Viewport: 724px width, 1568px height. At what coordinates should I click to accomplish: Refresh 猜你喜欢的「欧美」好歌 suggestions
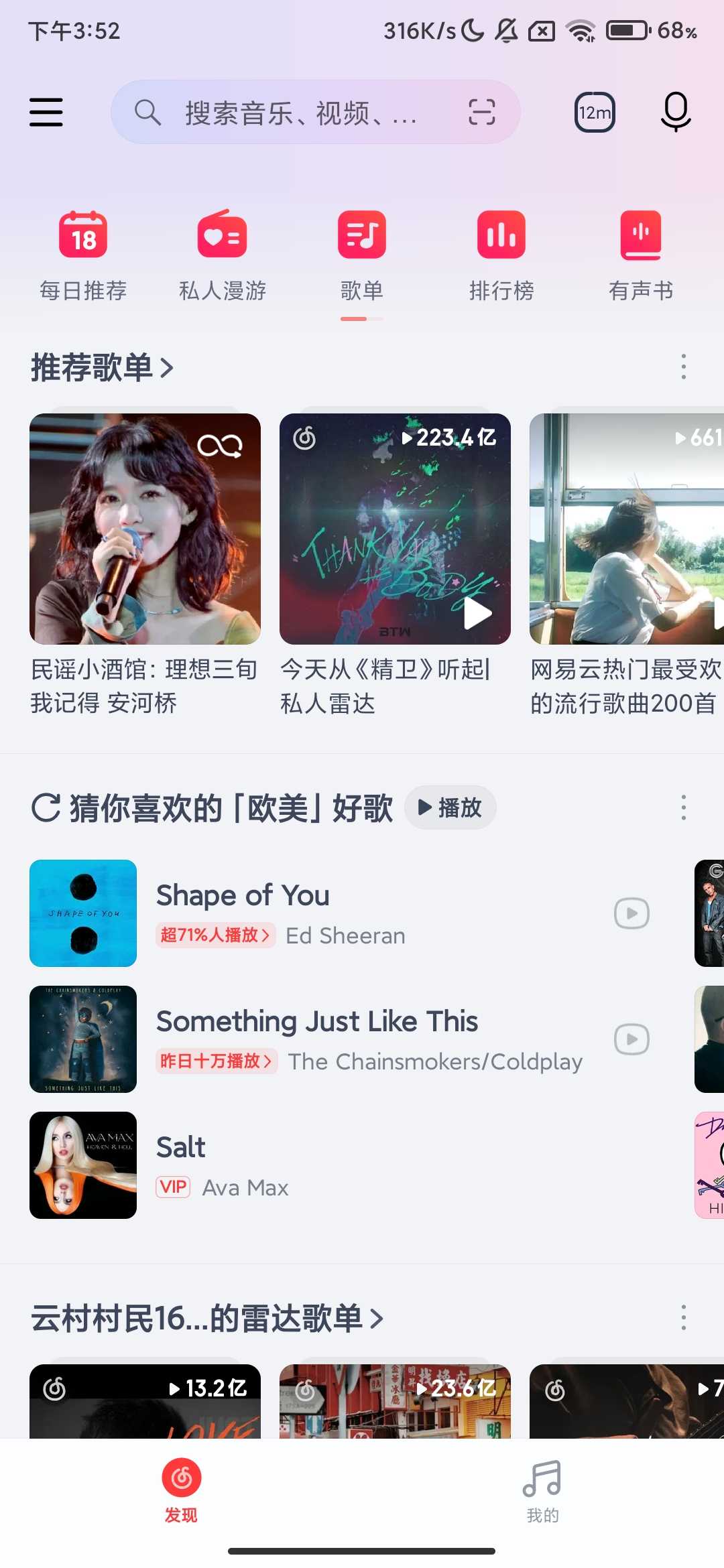tap(44, 808)
